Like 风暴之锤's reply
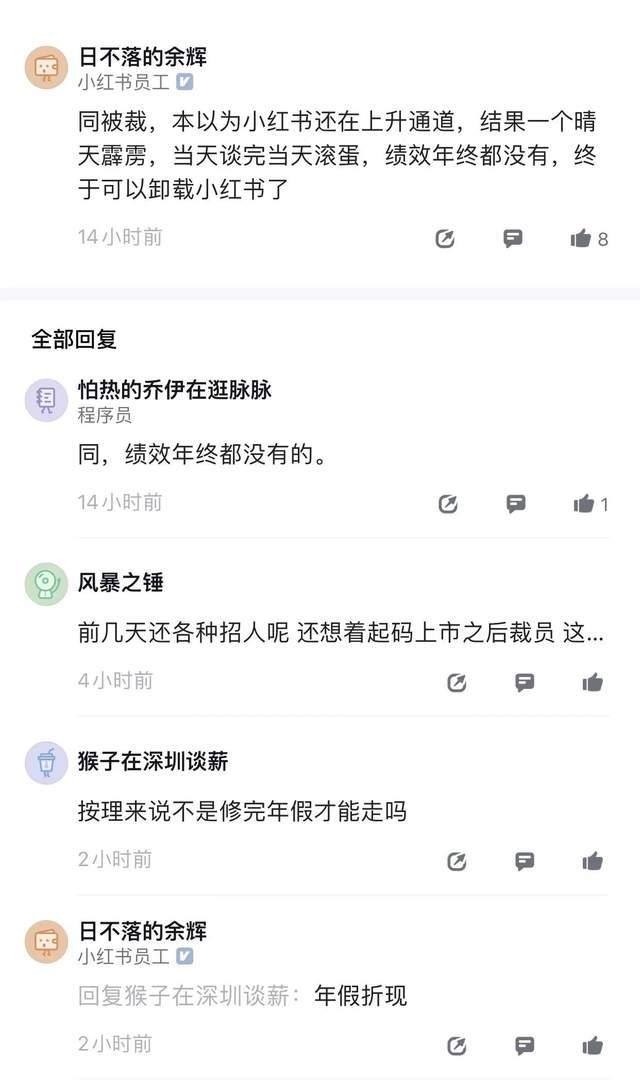 (x=592, y=682)
